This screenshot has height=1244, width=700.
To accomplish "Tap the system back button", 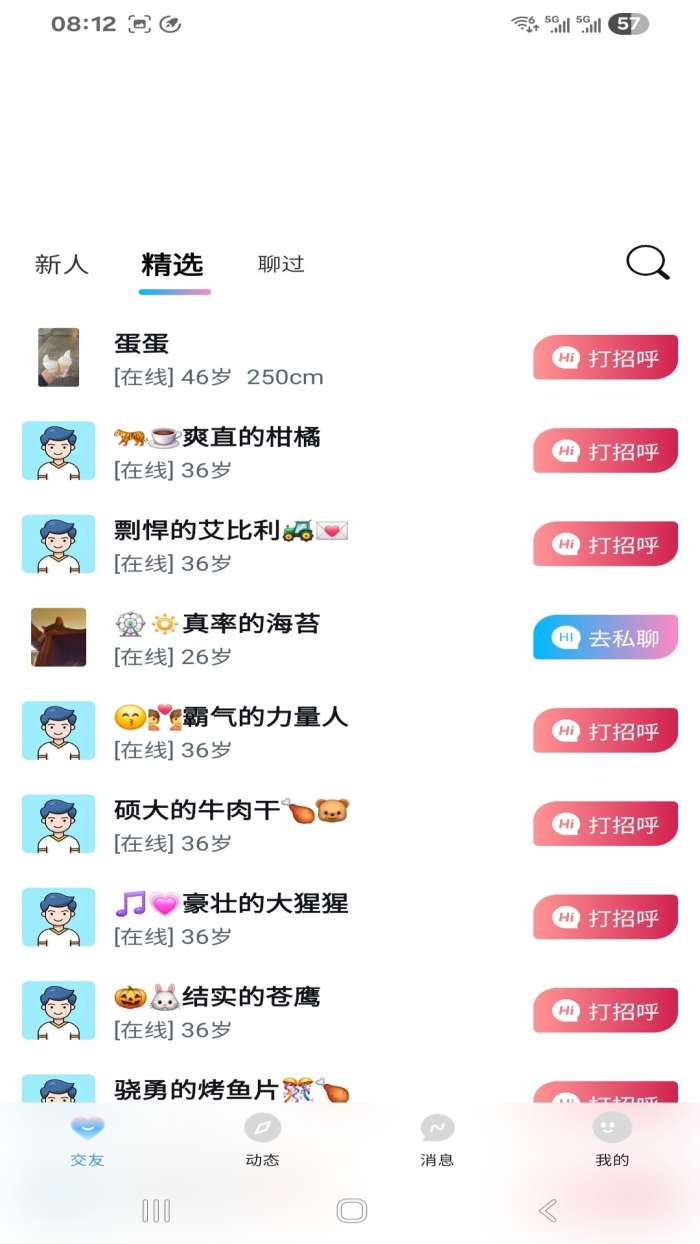I will [548, 1211].
